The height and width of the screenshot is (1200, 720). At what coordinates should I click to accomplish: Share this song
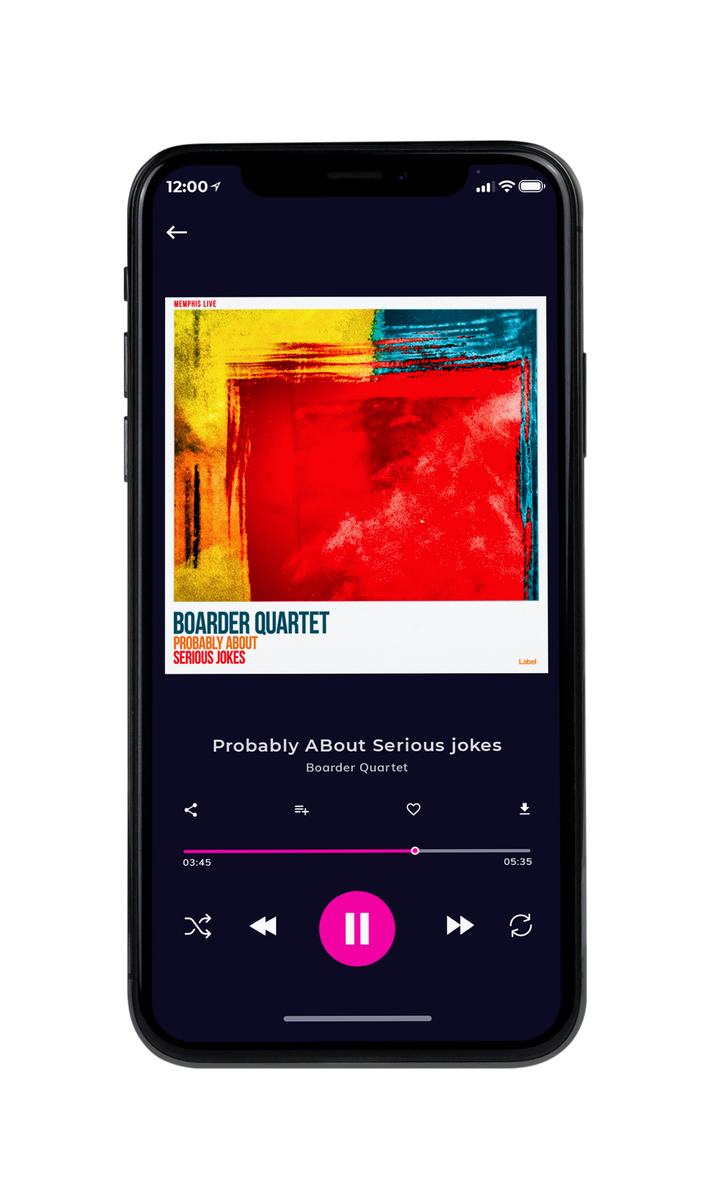[x=191, y=810]
